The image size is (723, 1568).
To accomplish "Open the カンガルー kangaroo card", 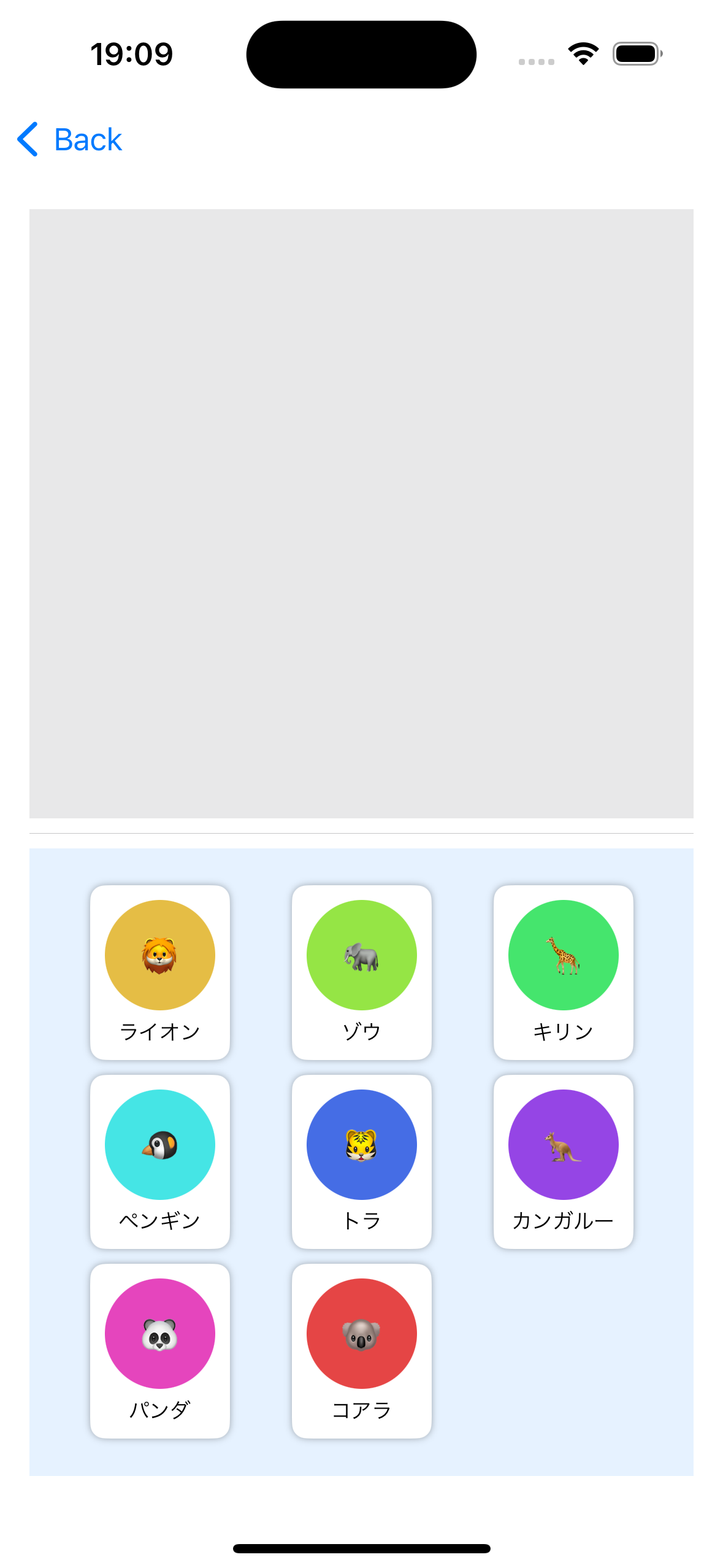I will (x=563, y=1161).
